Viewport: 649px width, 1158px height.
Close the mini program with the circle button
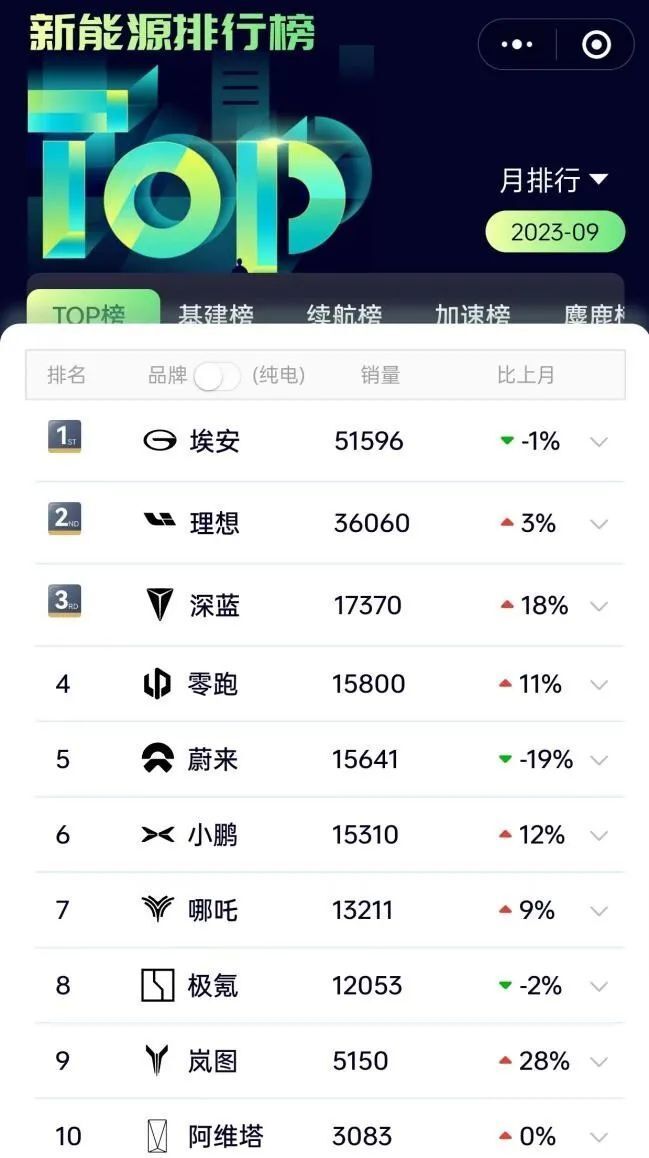tap(596, 45)
